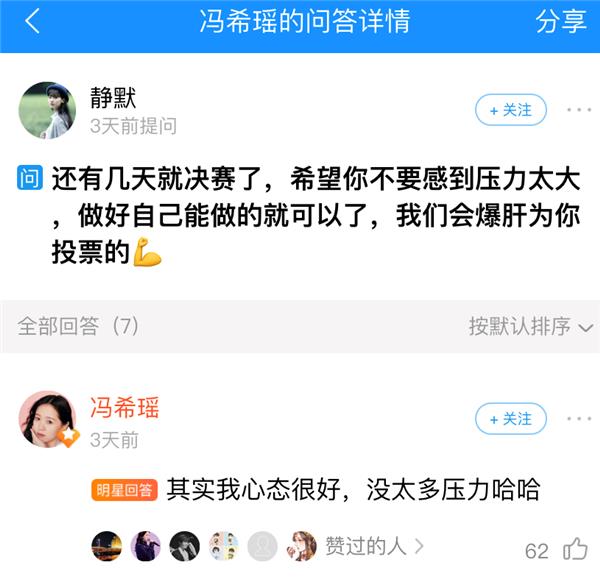The image size is (600, 584).
Task: Like 冯希瑶's answer with thumbs up
Action: [x=575, y=549]
